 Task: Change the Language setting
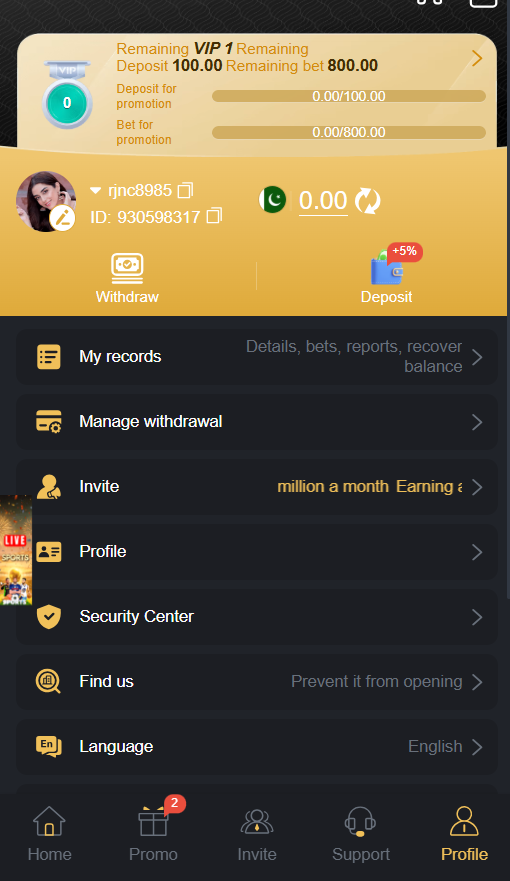(257, 747)
